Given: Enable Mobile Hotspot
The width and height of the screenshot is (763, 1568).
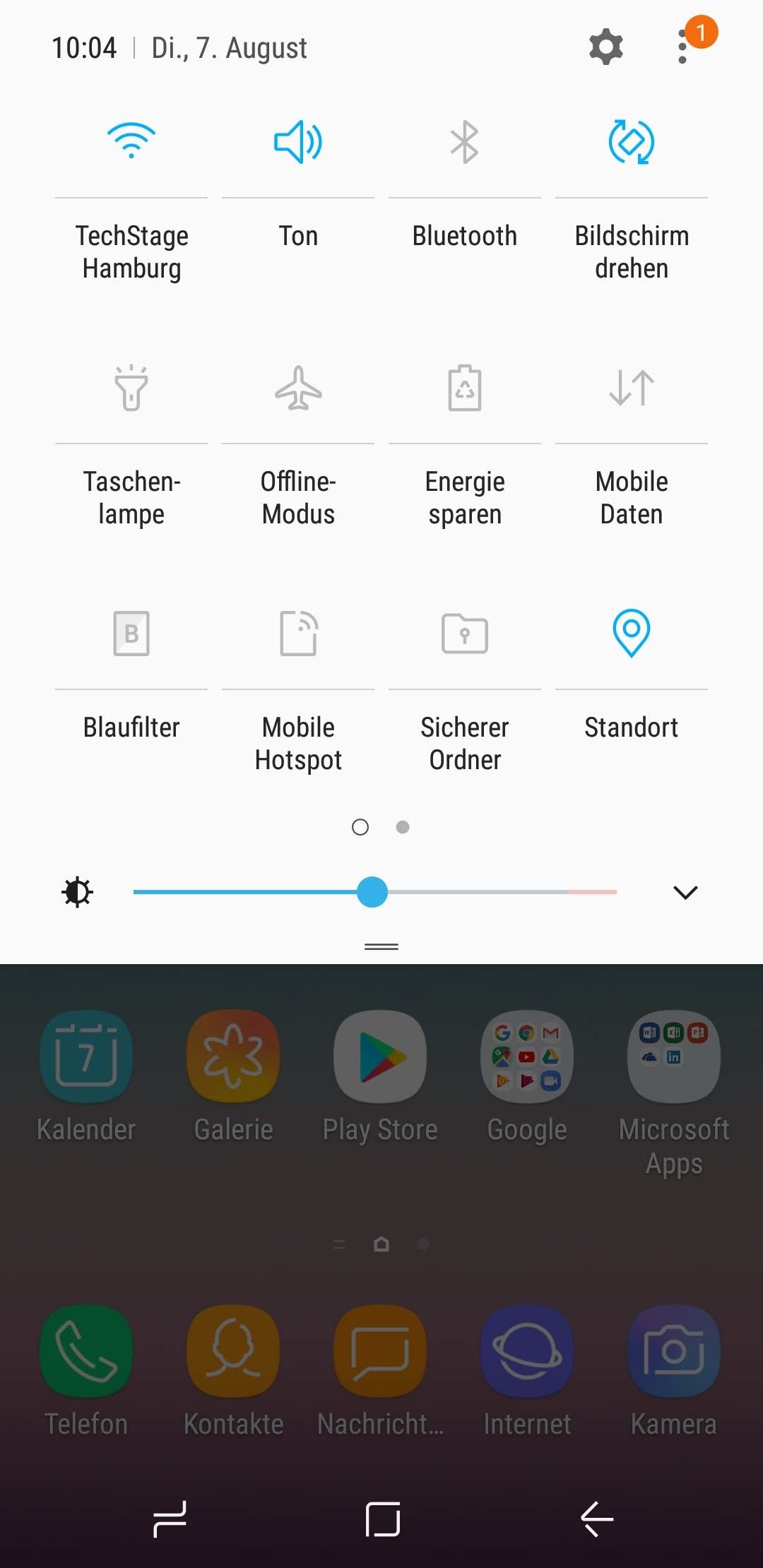Looking at the screenshot, I should [298, 634].
